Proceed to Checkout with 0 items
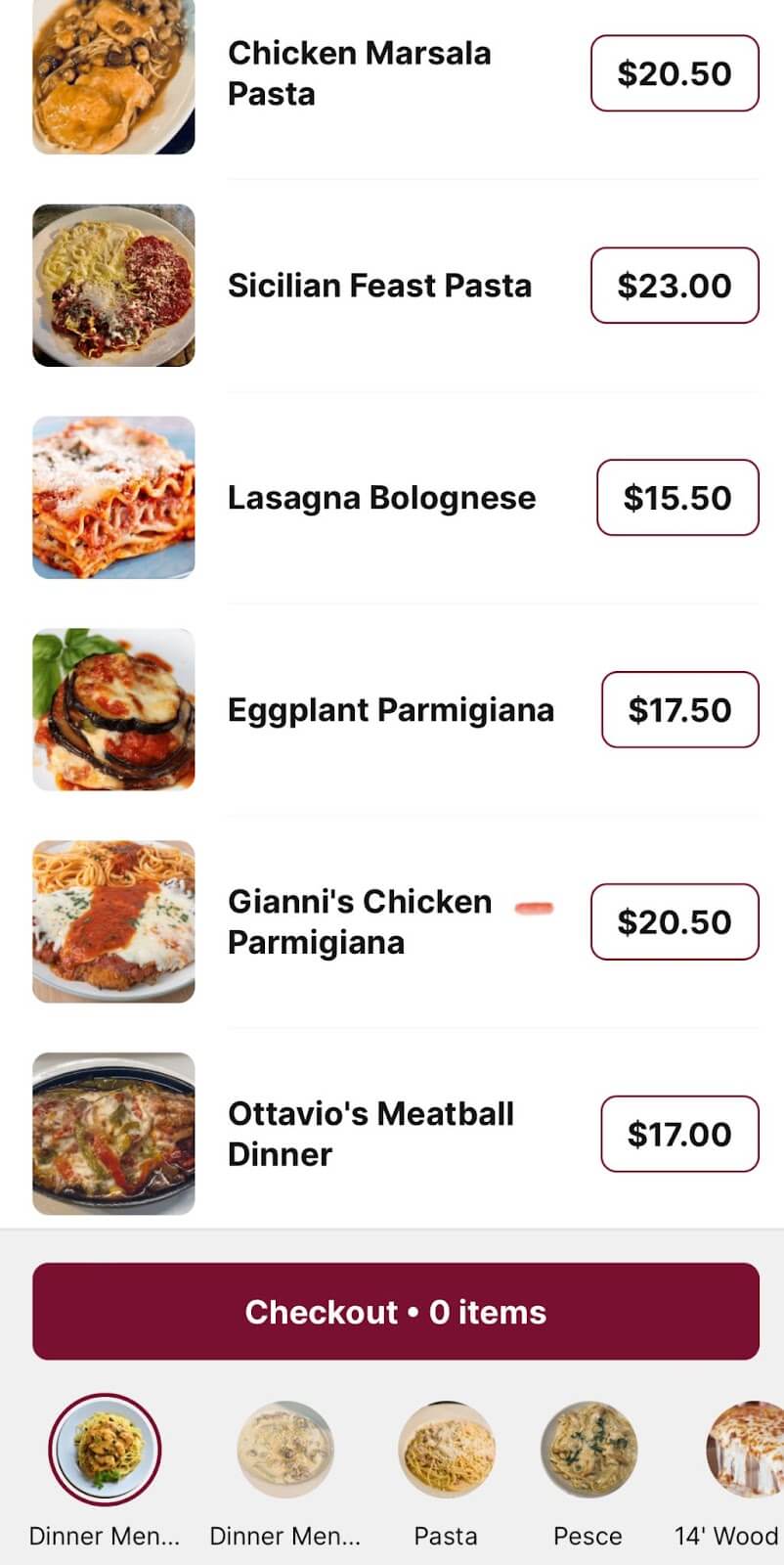This screenshot has width=784, height=1565. tap(396, 1312)
